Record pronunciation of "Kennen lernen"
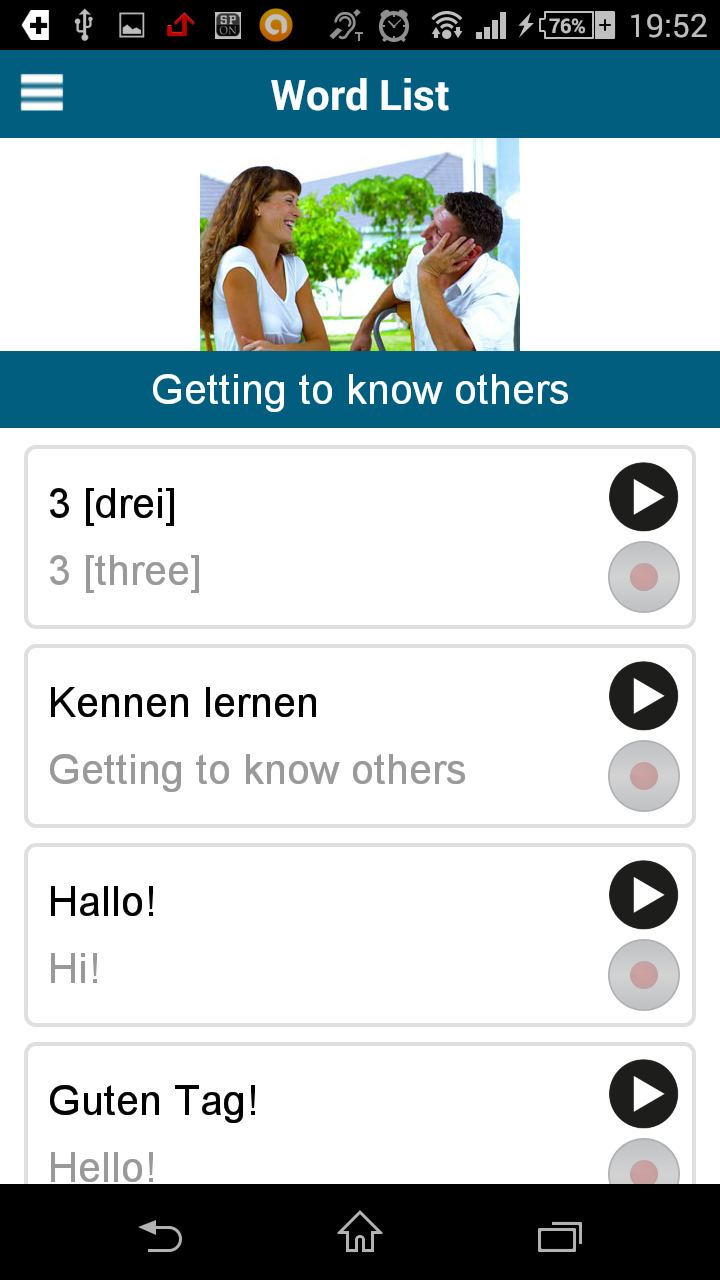Screen dimensions: 720x1280 [x=644, y=776]
